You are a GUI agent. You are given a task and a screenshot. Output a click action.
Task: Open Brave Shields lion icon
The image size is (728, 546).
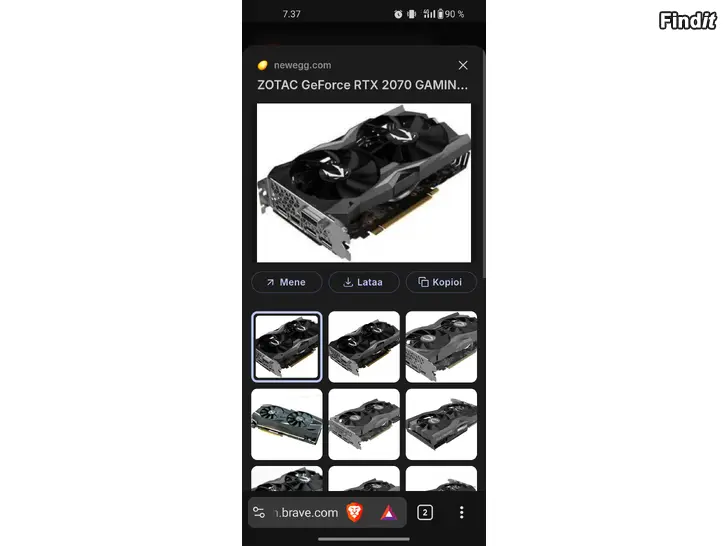point(355,512)
